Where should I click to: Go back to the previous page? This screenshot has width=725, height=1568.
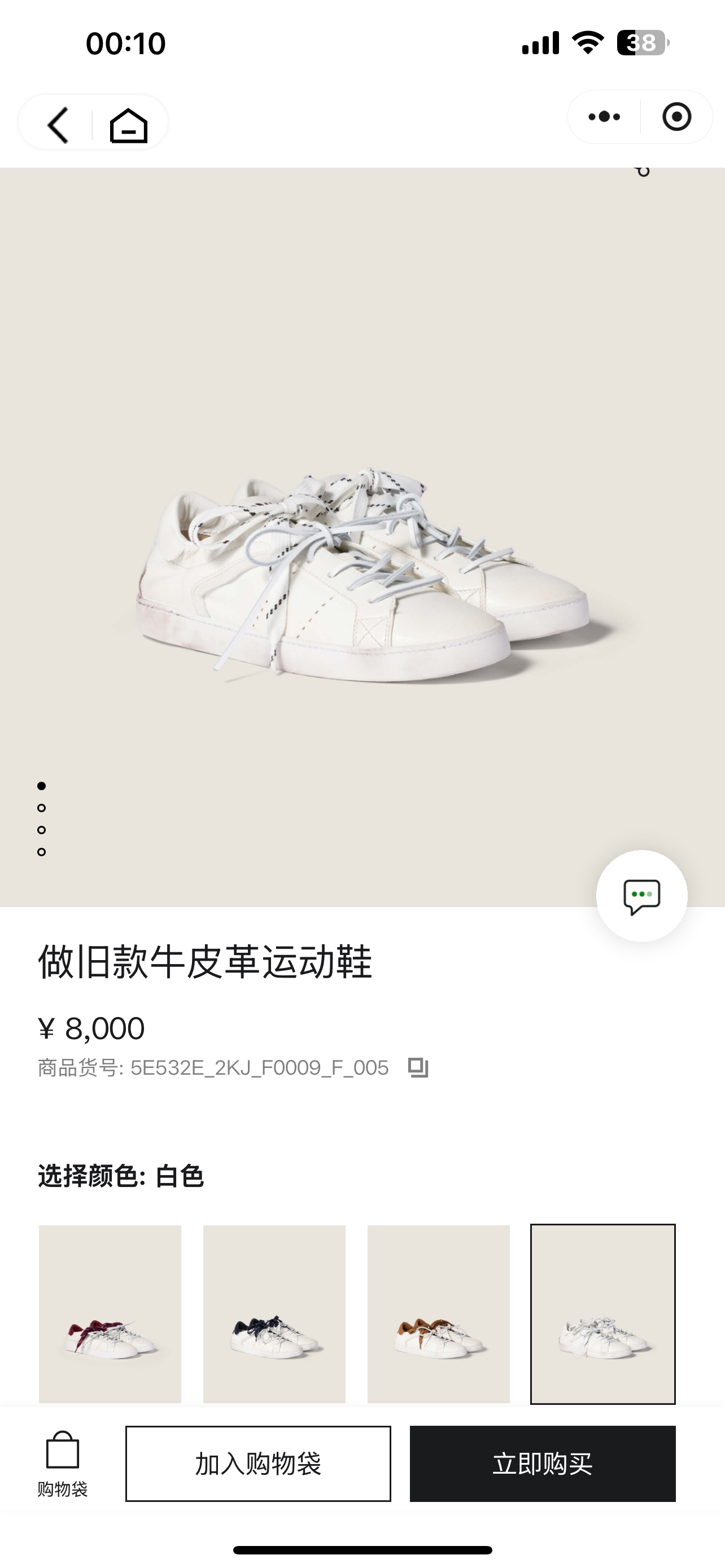tap(58, 125)
